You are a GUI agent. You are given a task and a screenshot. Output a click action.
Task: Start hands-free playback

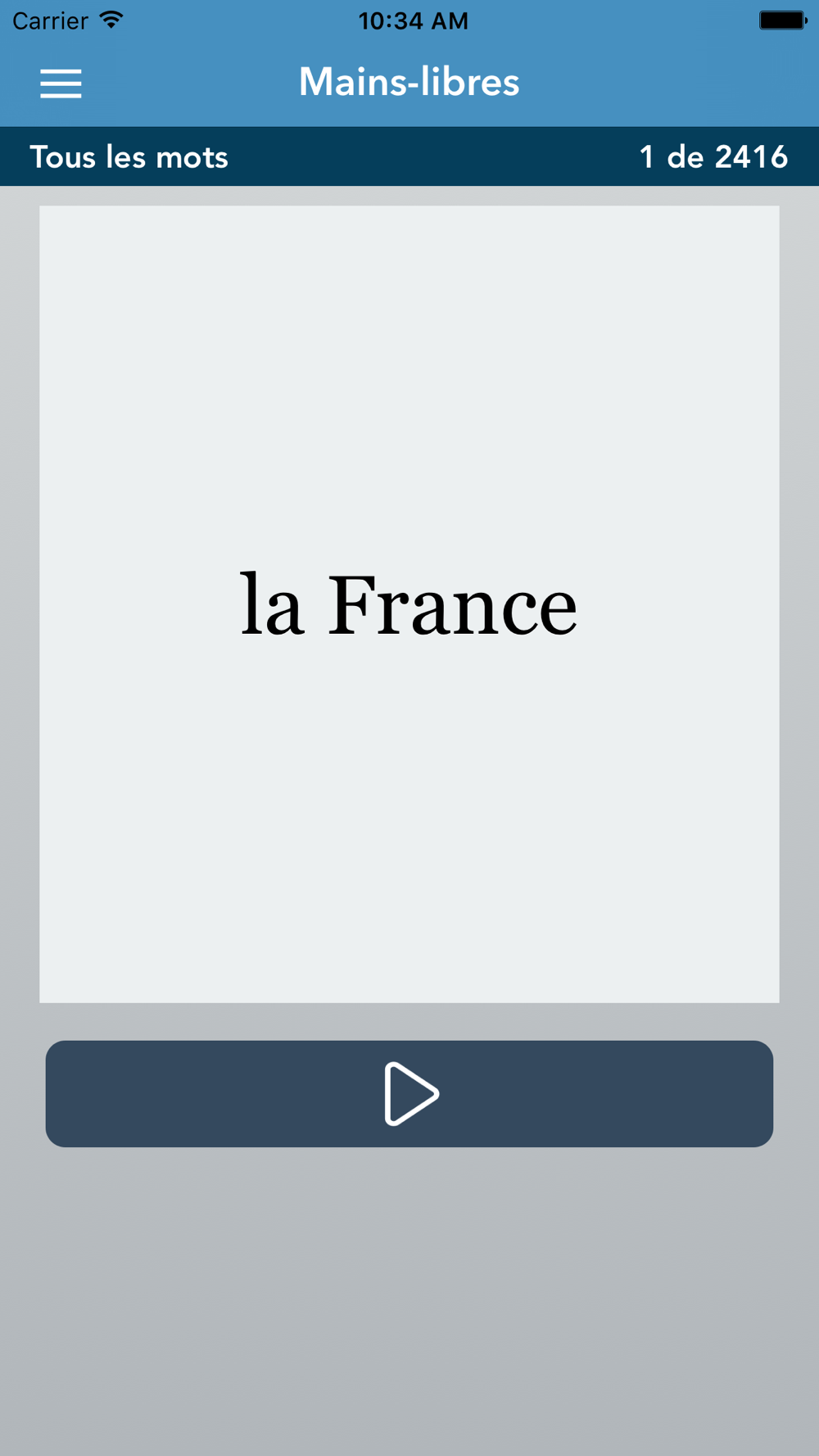pyautogui.click(x=409, y=1093)
